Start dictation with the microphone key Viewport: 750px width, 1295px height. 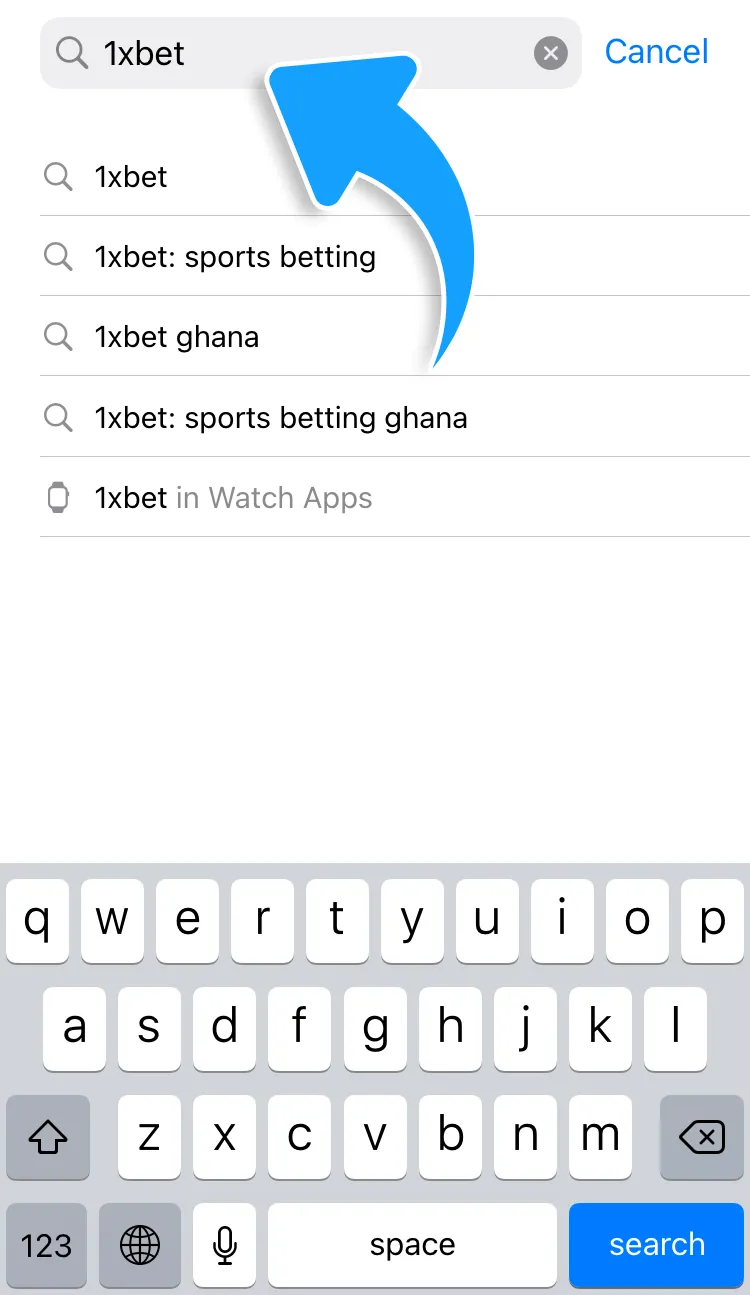pyautogui.click(x=225, y=1245)
